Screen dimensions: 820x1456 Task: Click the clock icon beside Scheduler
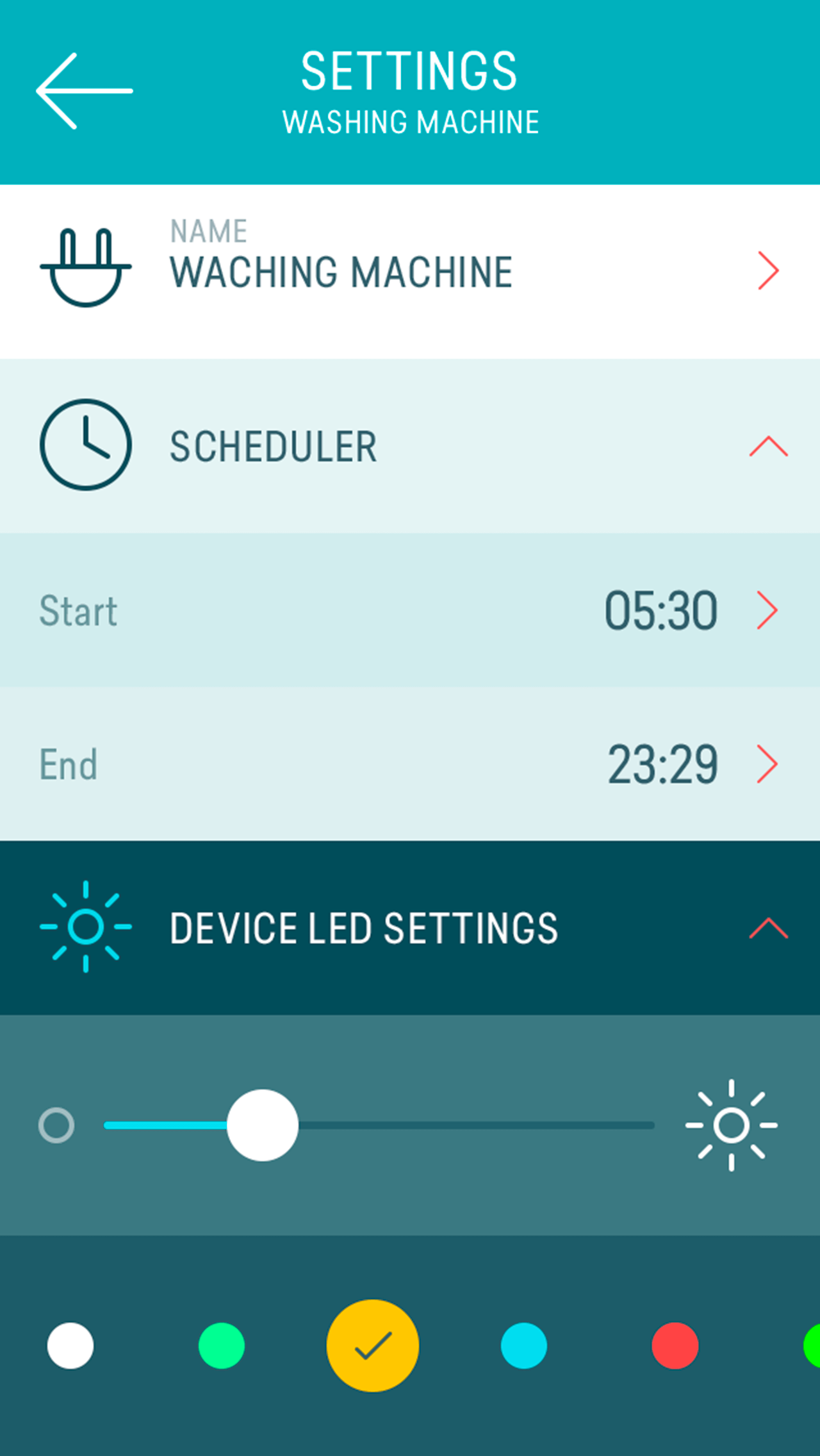tap(84, 444)
